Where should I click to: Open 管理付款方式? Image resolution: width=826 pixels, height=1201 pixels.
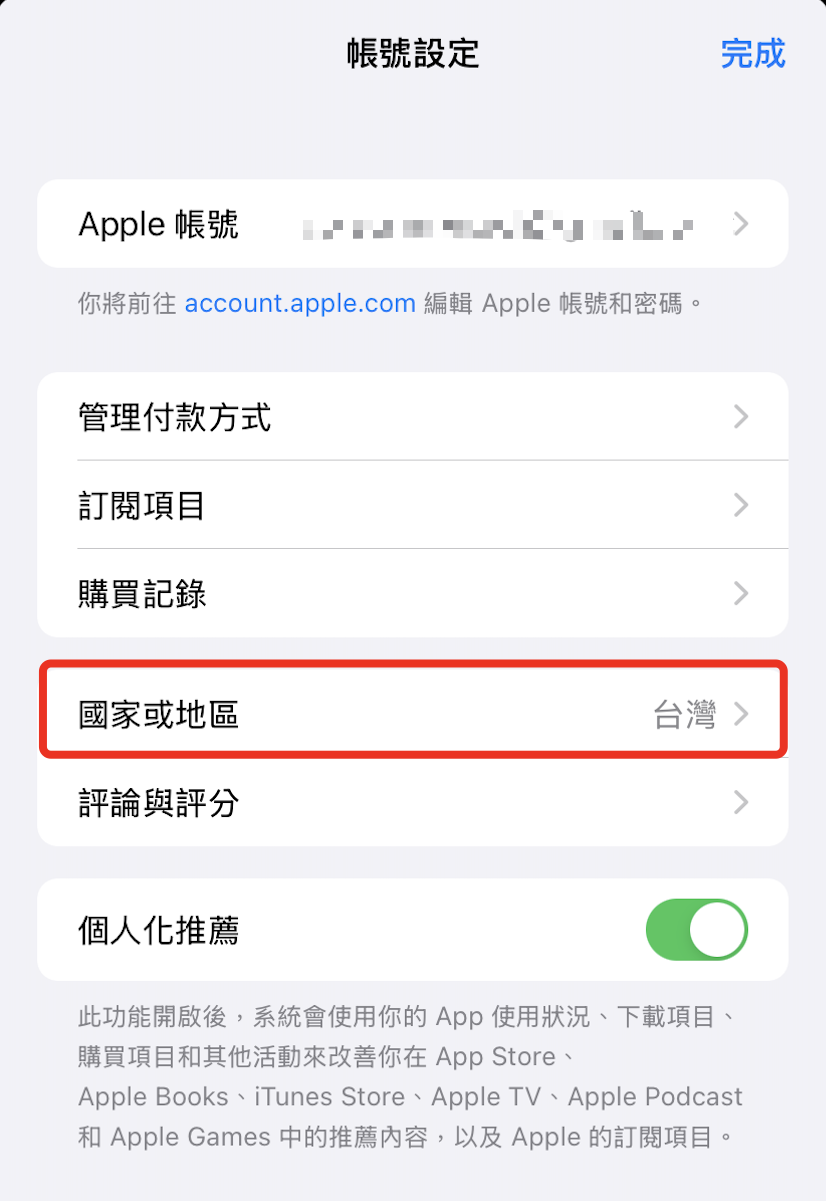click(412, 417)
